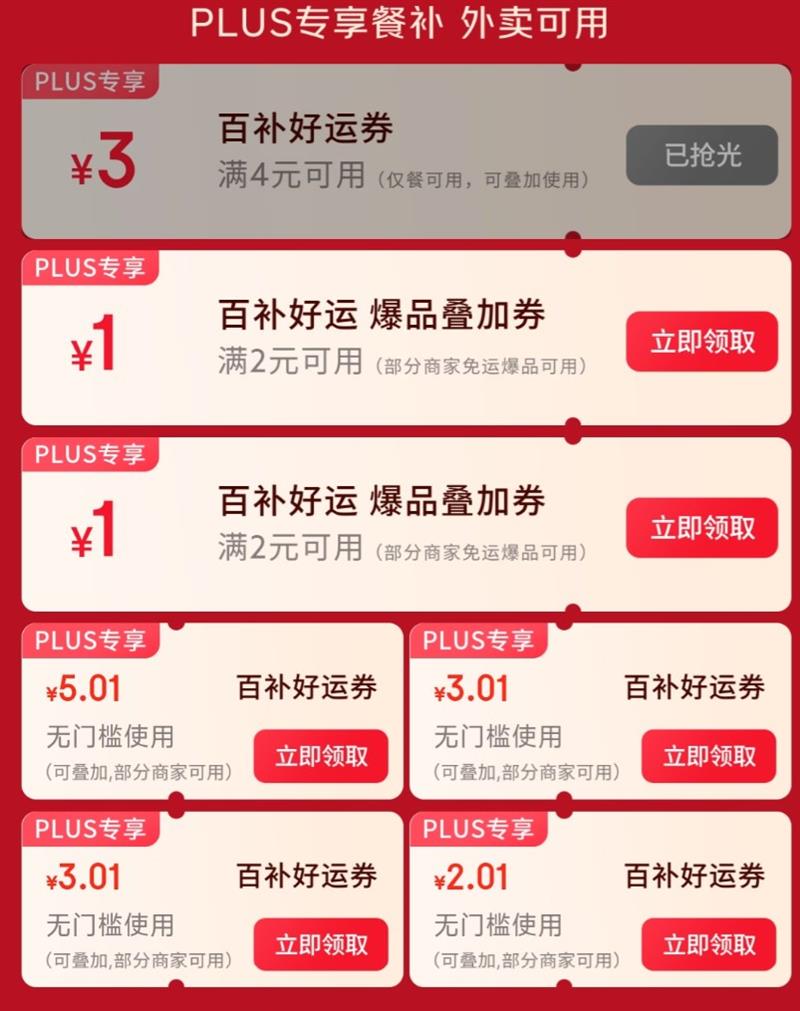Tap 立即领取 on the ¥2.01 coupon
Image resolution: width=800 pixels, height=1011 pixels.
[x=710, y=945]
